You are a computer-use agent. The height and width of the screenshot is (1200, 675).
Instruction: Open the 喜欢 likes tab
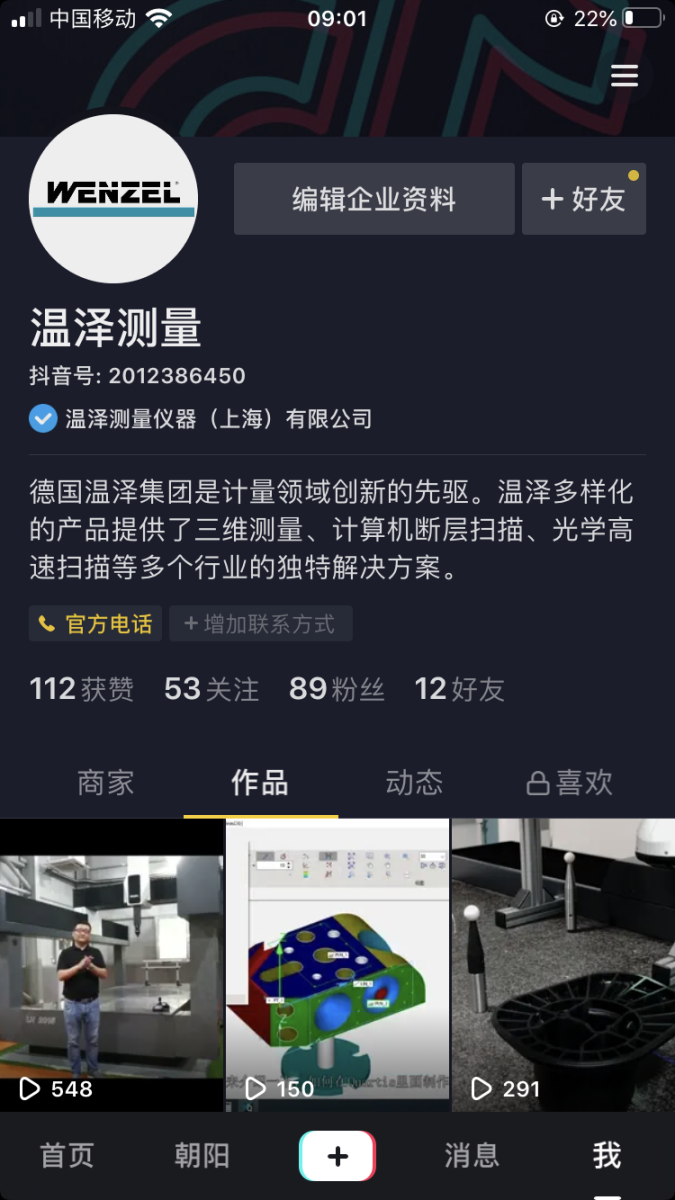click(x=570, y=782)
